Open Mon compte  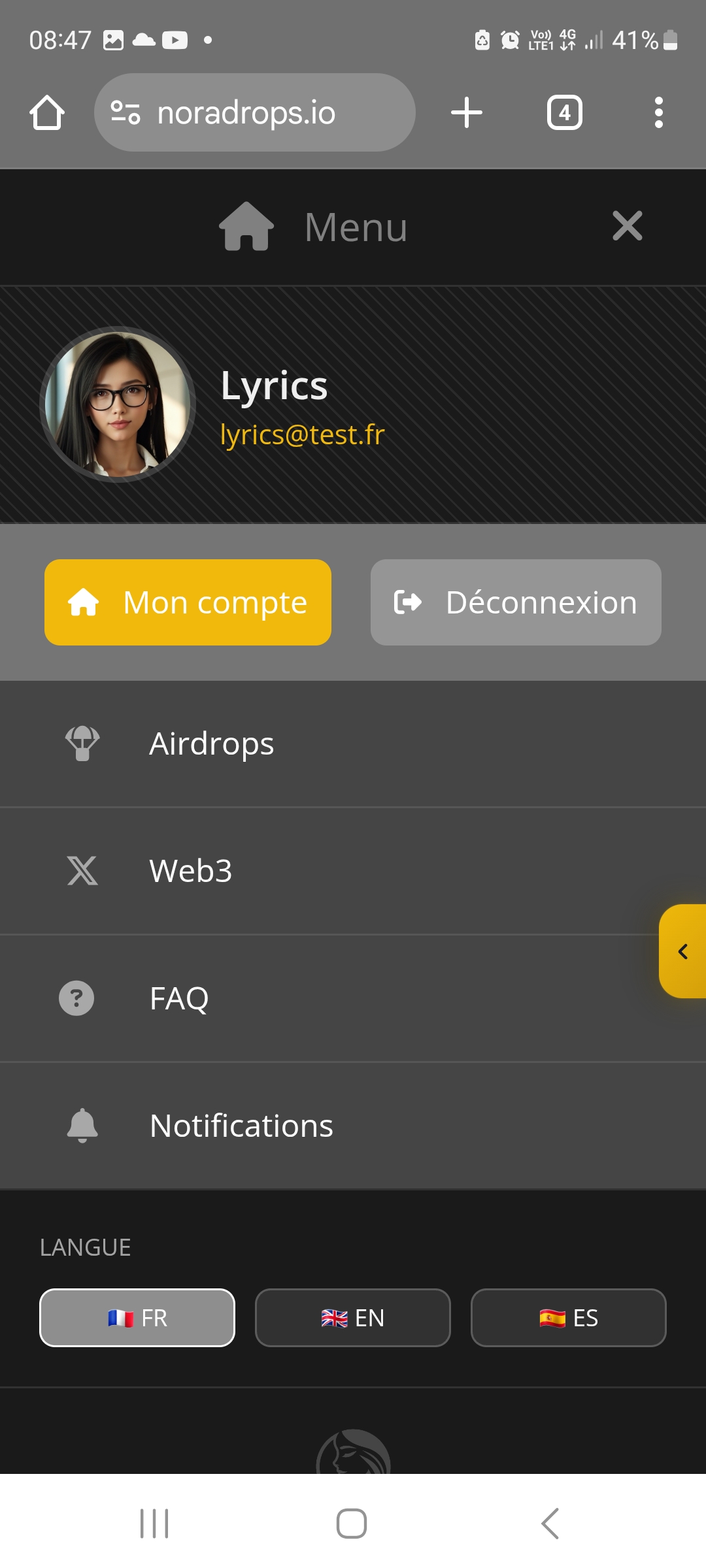[x=188, y=602]
